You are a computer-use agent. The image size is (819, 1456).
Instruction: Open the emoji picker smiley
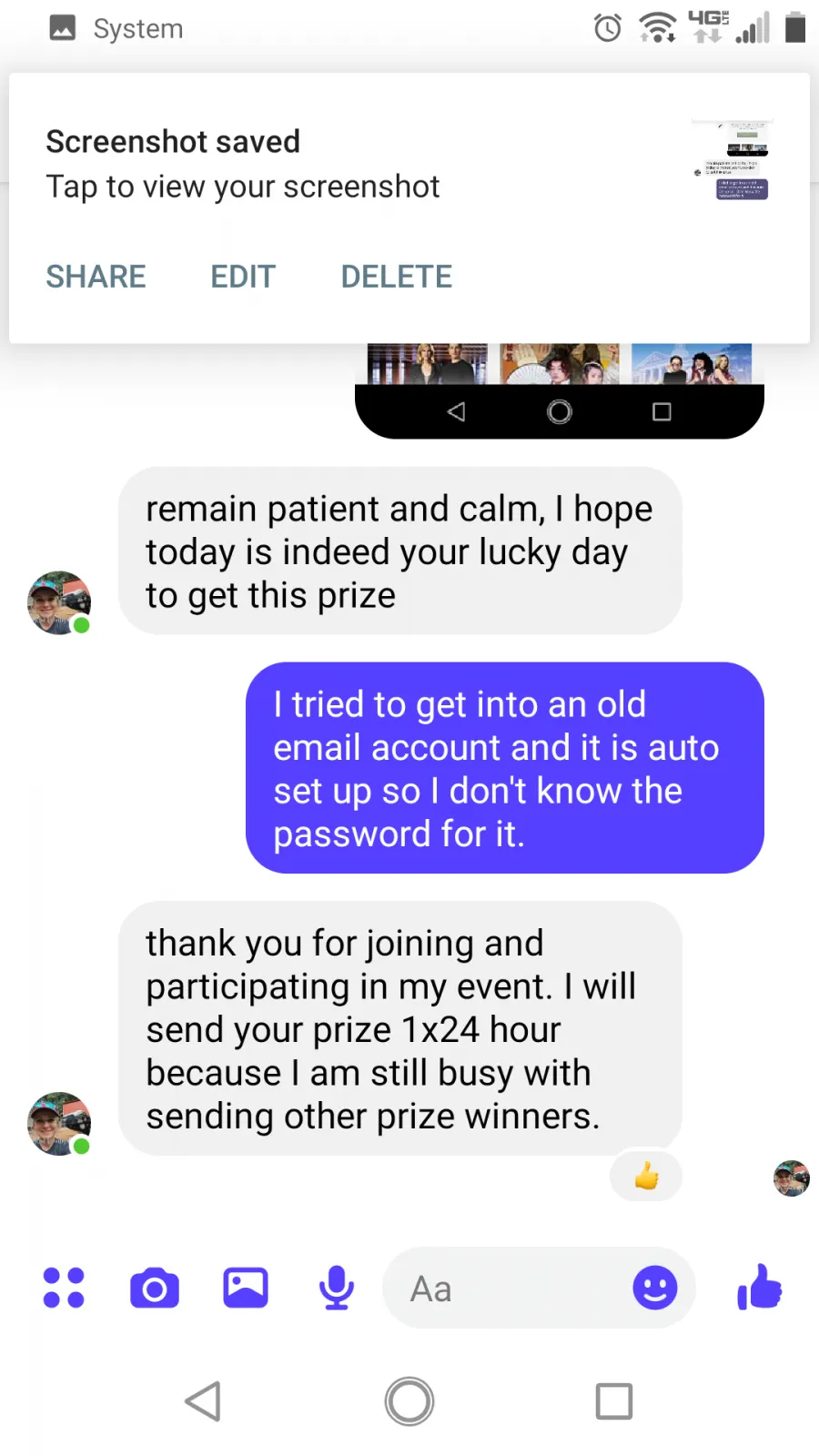(x=655, y=1288)
